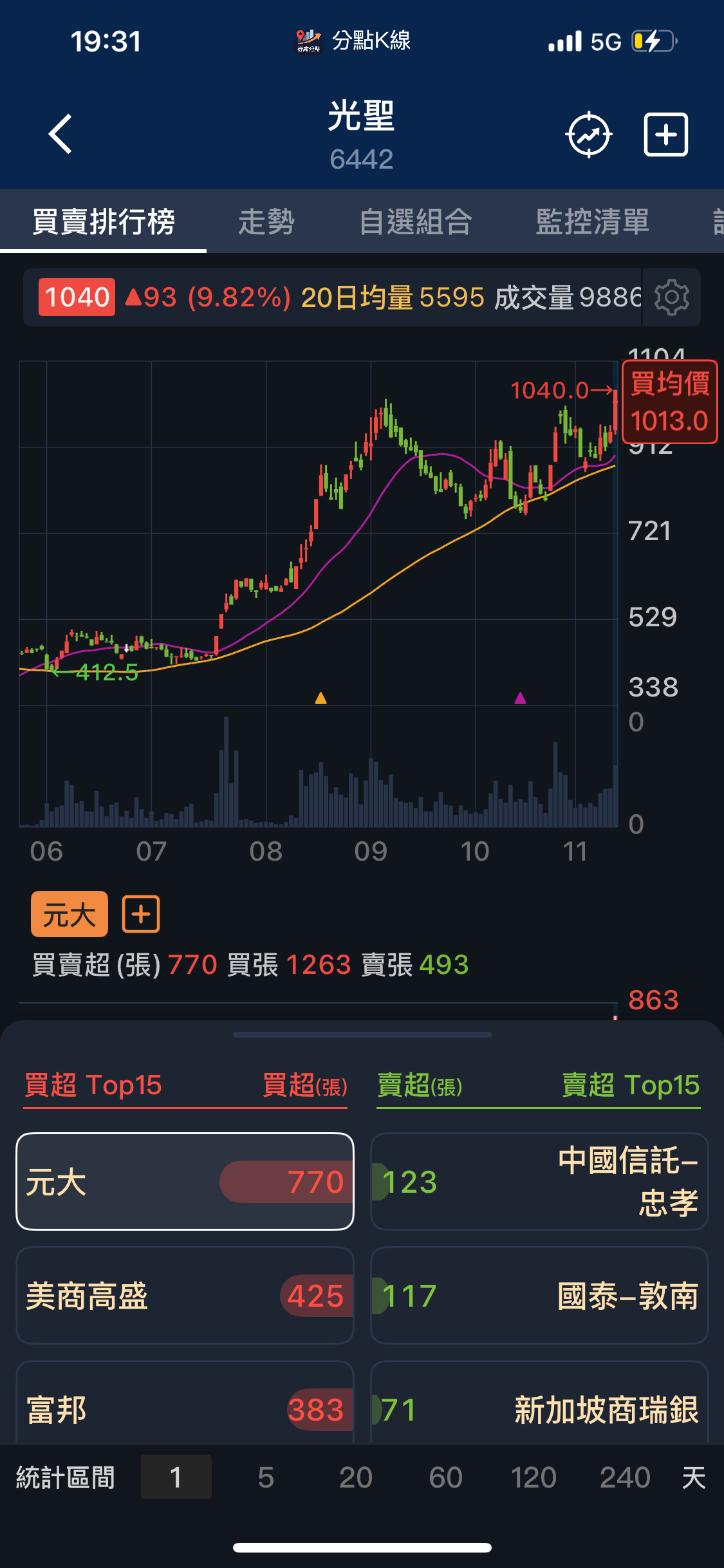The width and height of the screenshot is (724, 1568).
Task: Select the 美商高盛 broker row
Action: [x=185, y=1295]
